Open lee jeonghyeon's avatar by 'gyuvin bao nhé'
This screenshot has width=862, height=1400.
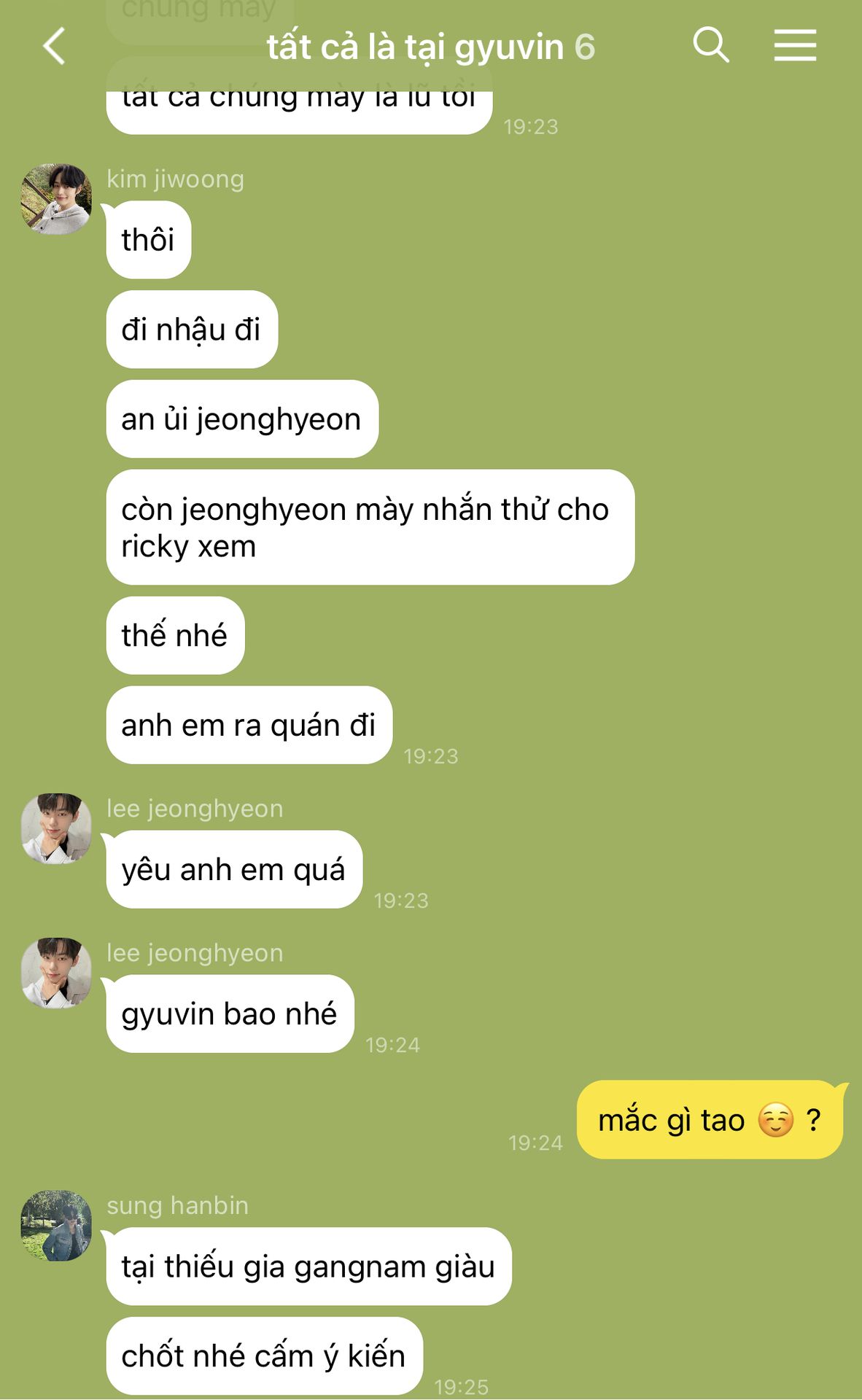click(x=56, y=973)
